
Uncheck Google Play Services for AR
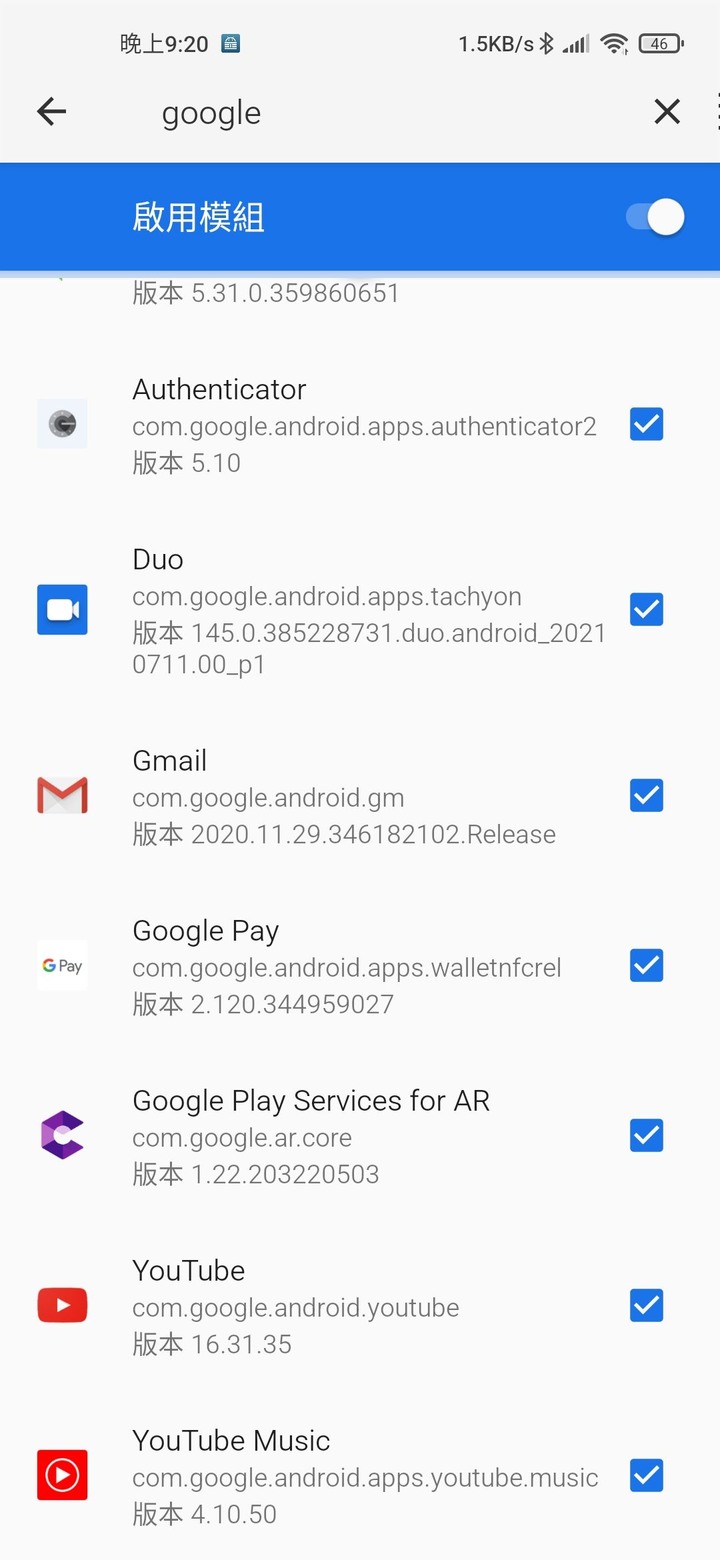pos(646,1135)
